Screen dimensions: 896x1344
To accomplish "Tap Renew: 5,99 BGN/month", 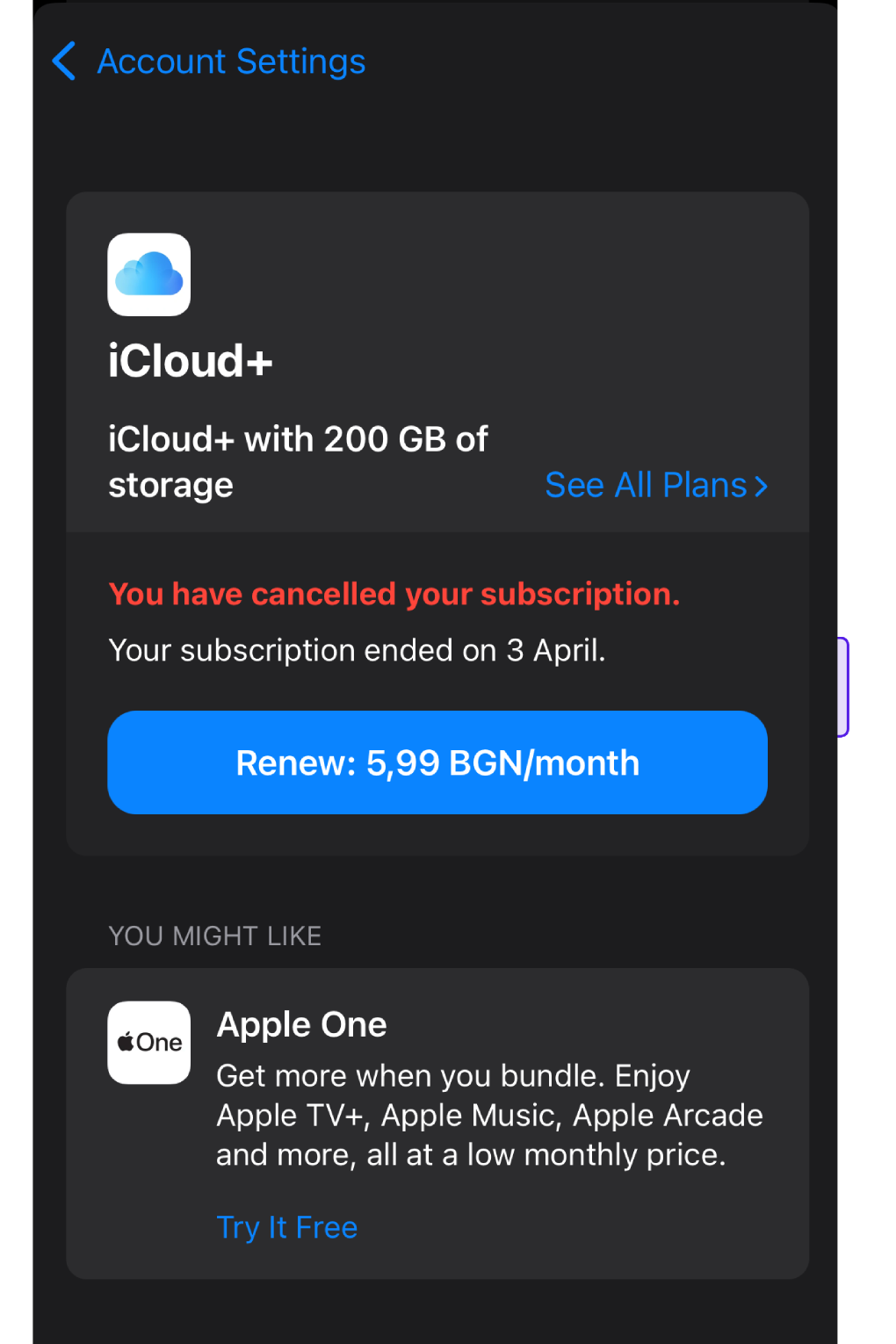I will coord(437,762).
